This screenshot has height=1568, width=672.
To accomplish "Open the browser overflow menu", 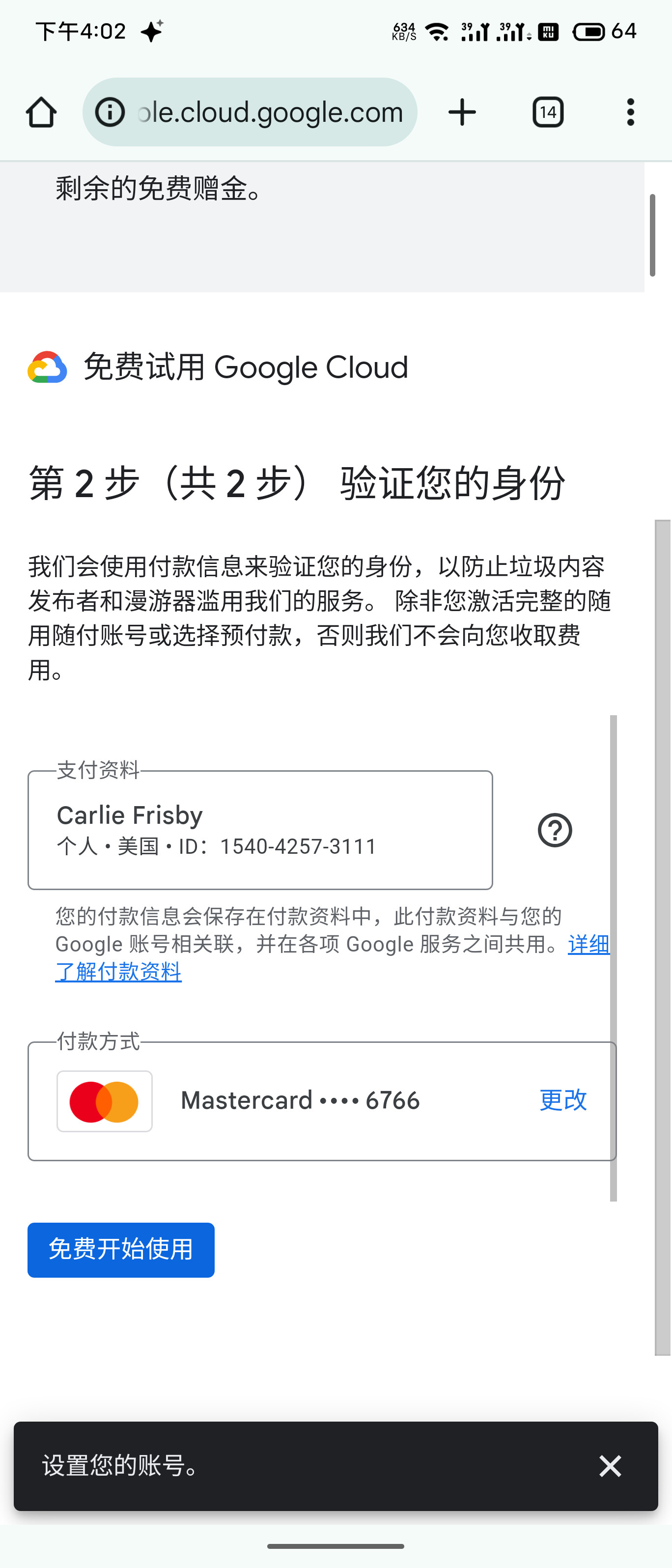I will pyautogui.click(x=630, y=112).
